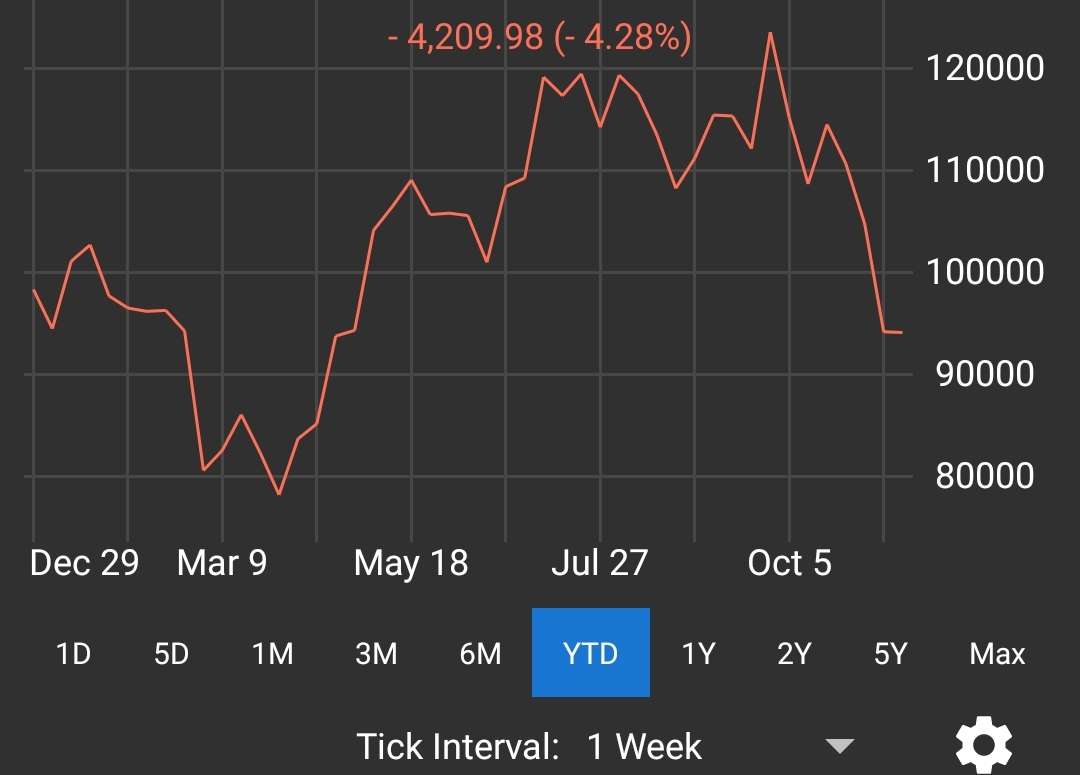Switch to the 3M range
The width and height of the screenshot is (1080, 775).
(x=376, y=654)
